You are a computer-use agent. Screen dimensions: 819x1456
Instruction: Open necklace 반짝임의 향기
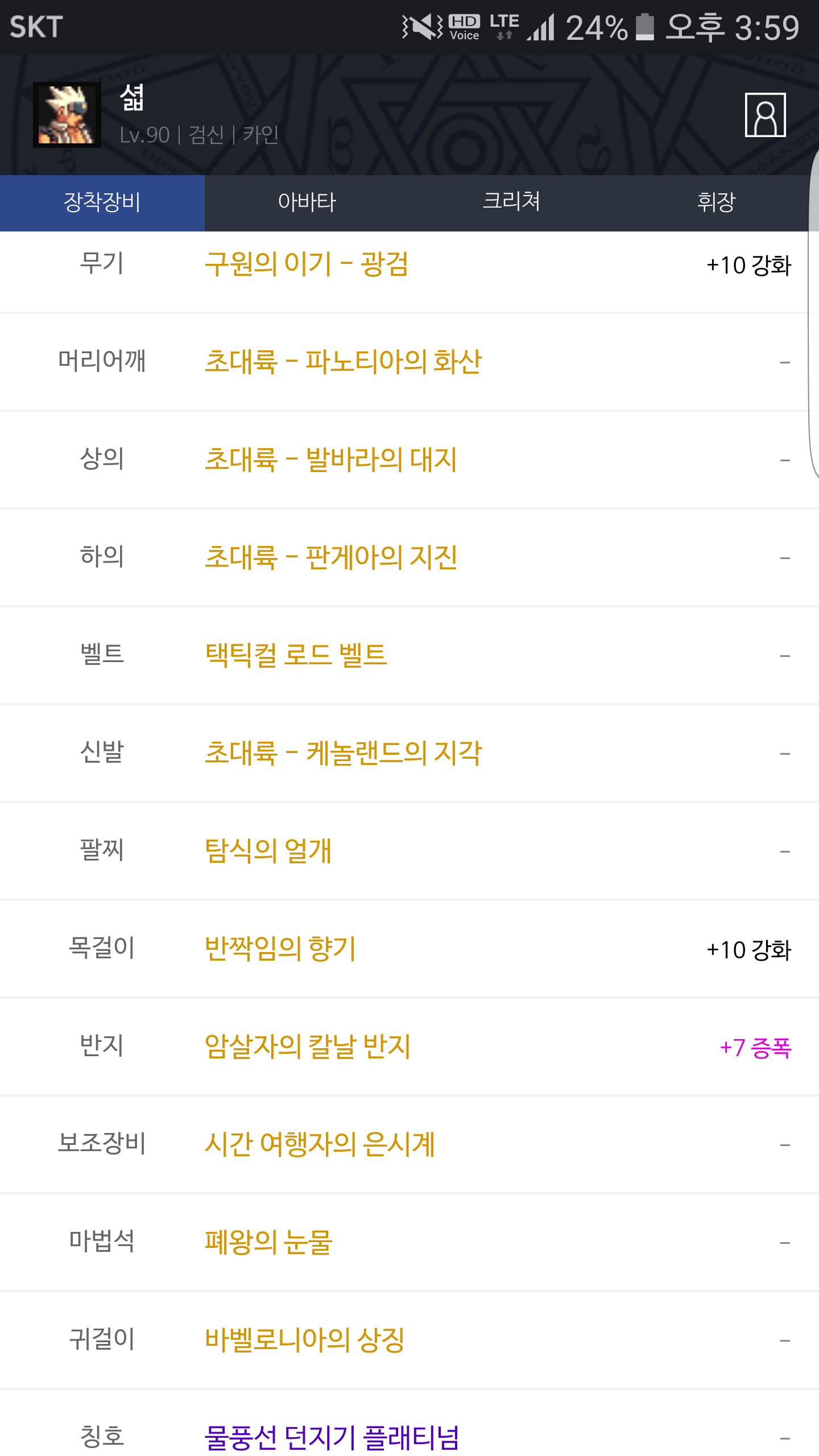click(280, 949)
